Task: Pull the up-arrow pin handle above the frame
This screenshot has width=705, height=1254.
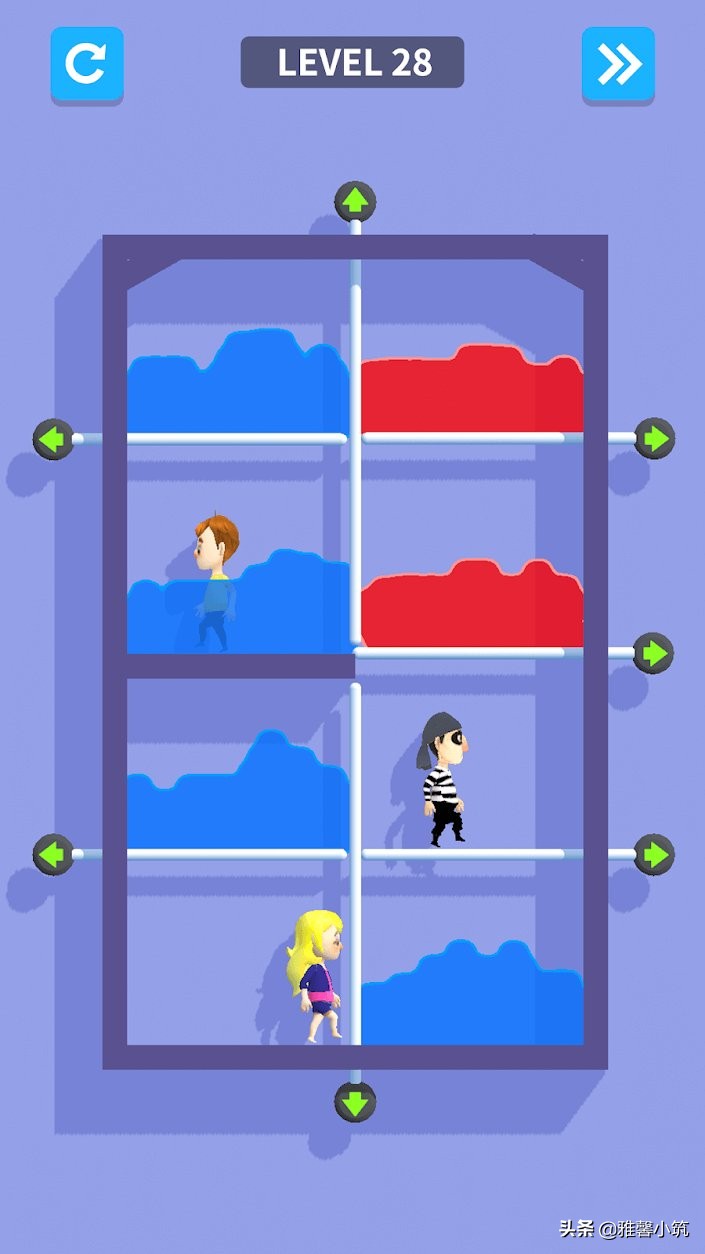Action: pyautogui.click(x=354, y=202)
